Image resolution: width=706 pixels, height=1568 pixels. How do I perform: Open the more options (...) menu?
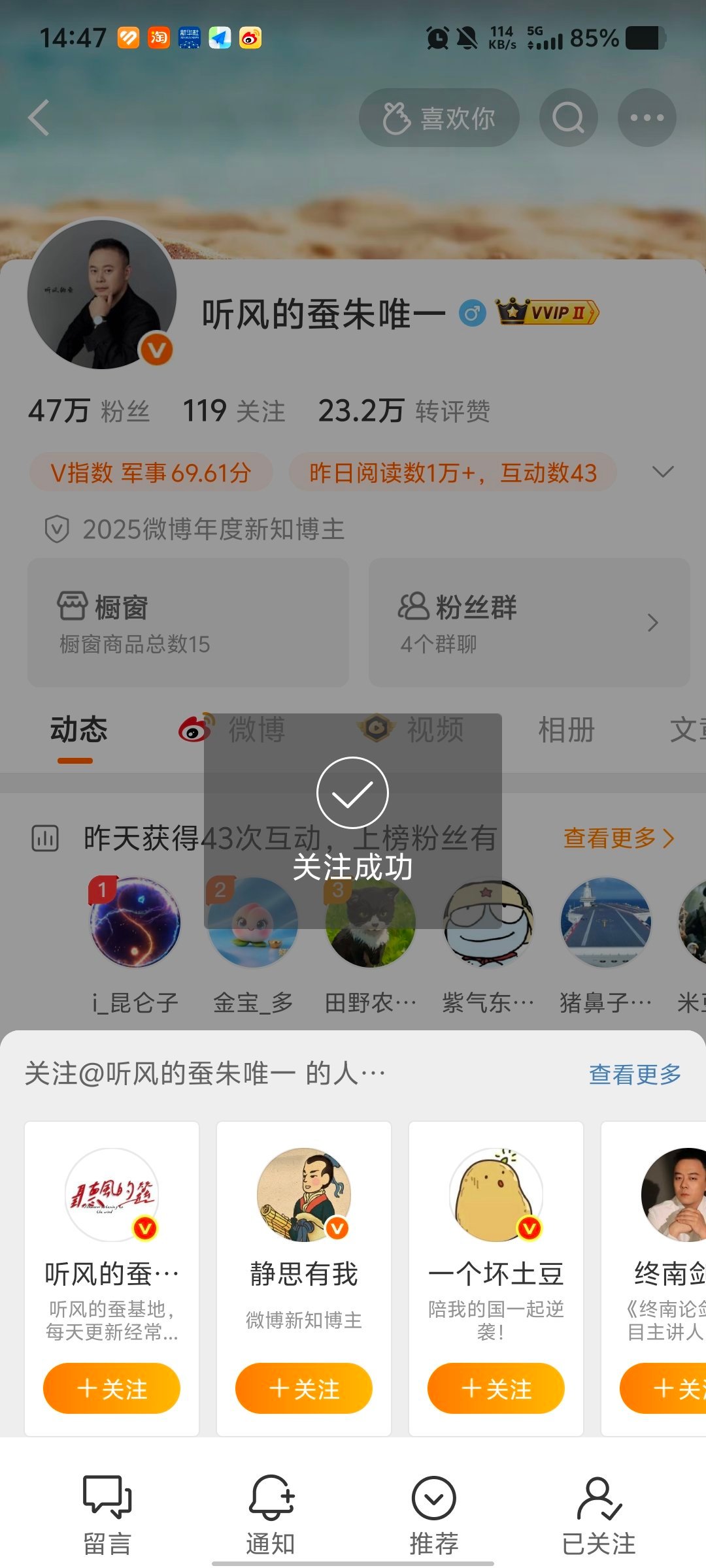coord(646,117)
